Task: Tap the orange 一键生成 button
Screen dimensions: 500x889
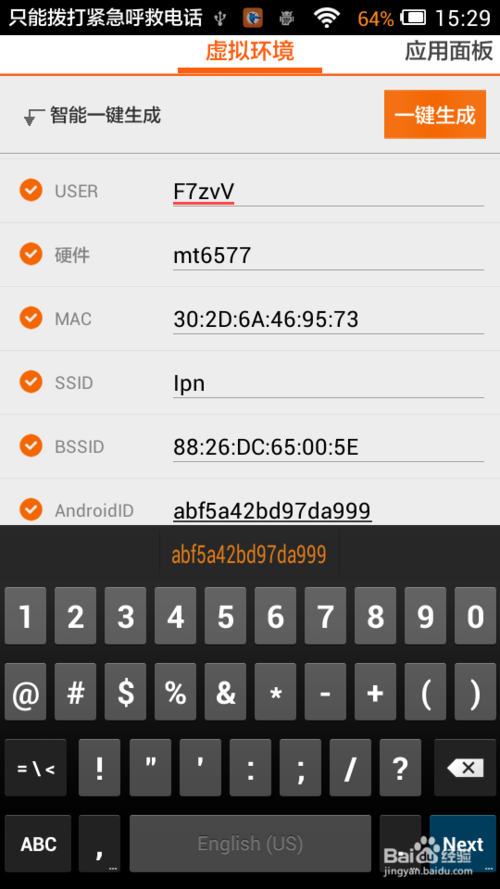Action: pyautogui.click(x=435, y=115)
